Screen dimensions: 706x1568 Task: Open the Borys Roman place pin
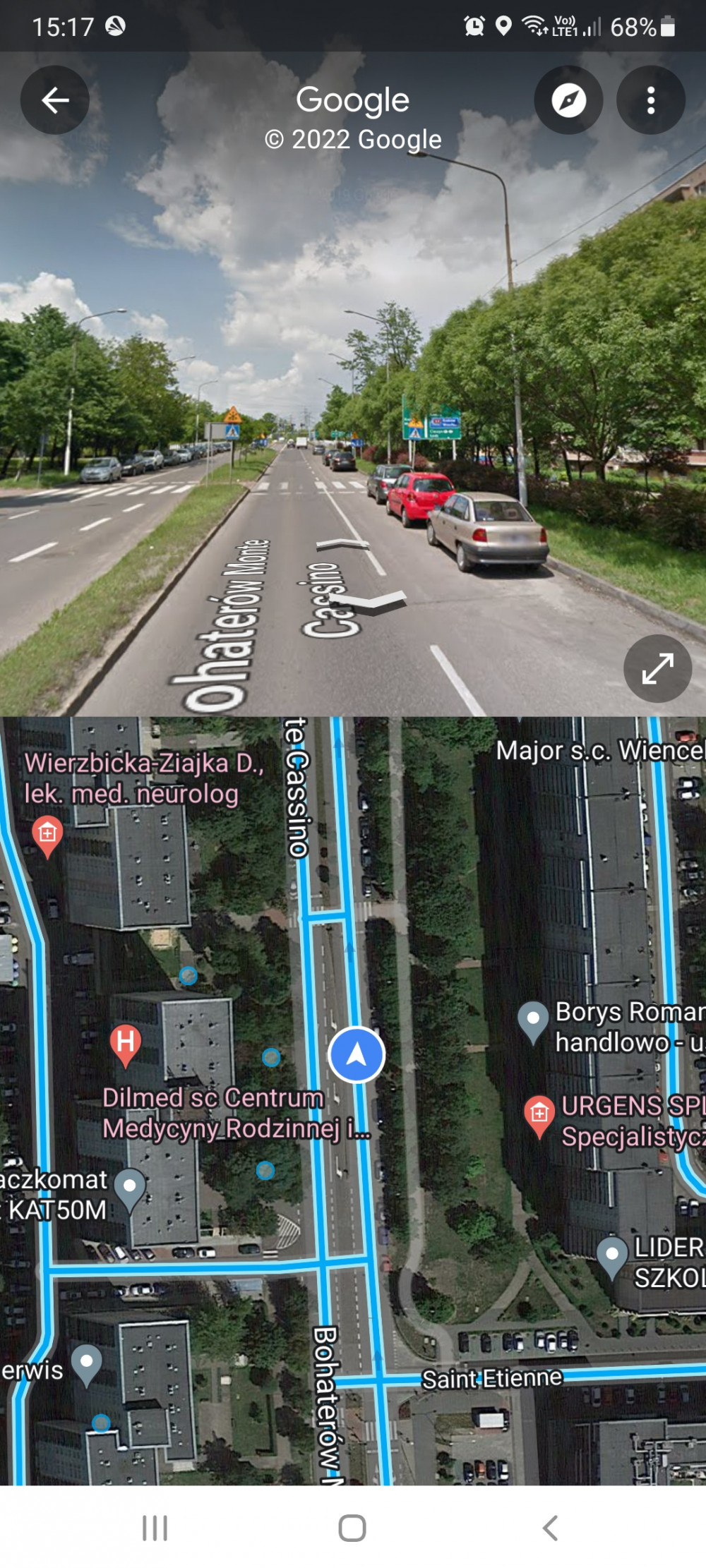pyautogui.click(x=533, y=1023)
